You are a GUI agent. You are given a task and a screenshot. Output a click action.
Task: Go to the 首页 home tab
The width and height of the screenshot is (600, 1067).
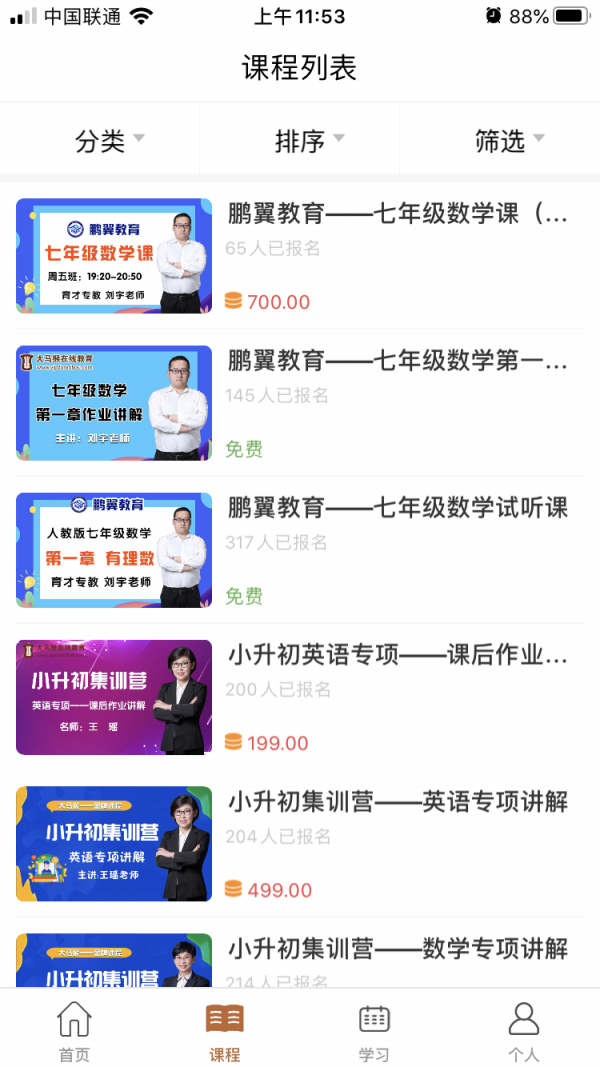click(x=75, y=1030)
